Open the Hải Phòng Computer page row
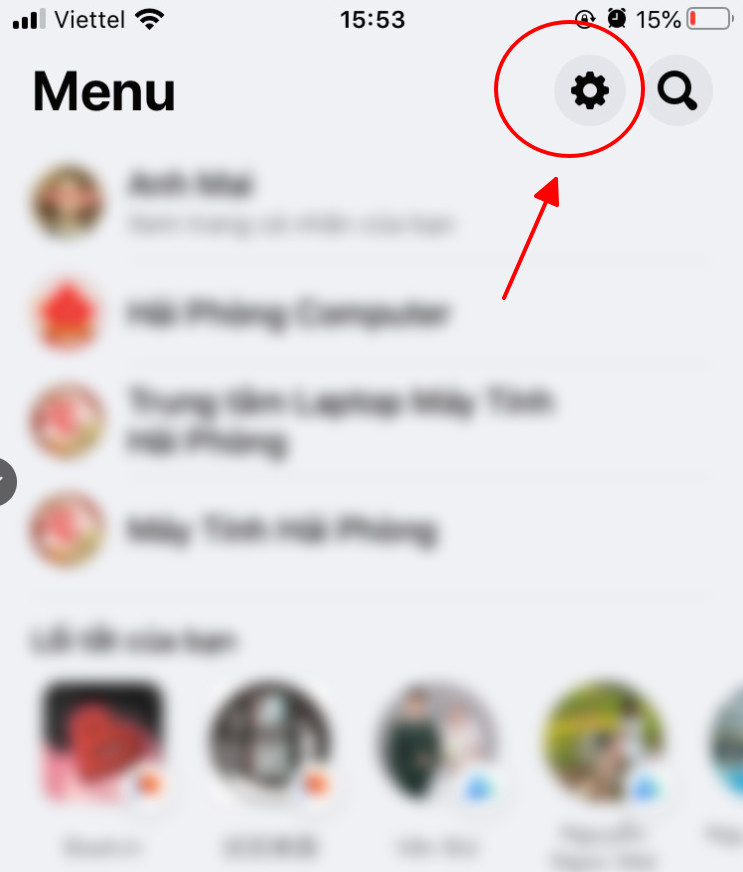743x872 pixels. click(288, 315)
